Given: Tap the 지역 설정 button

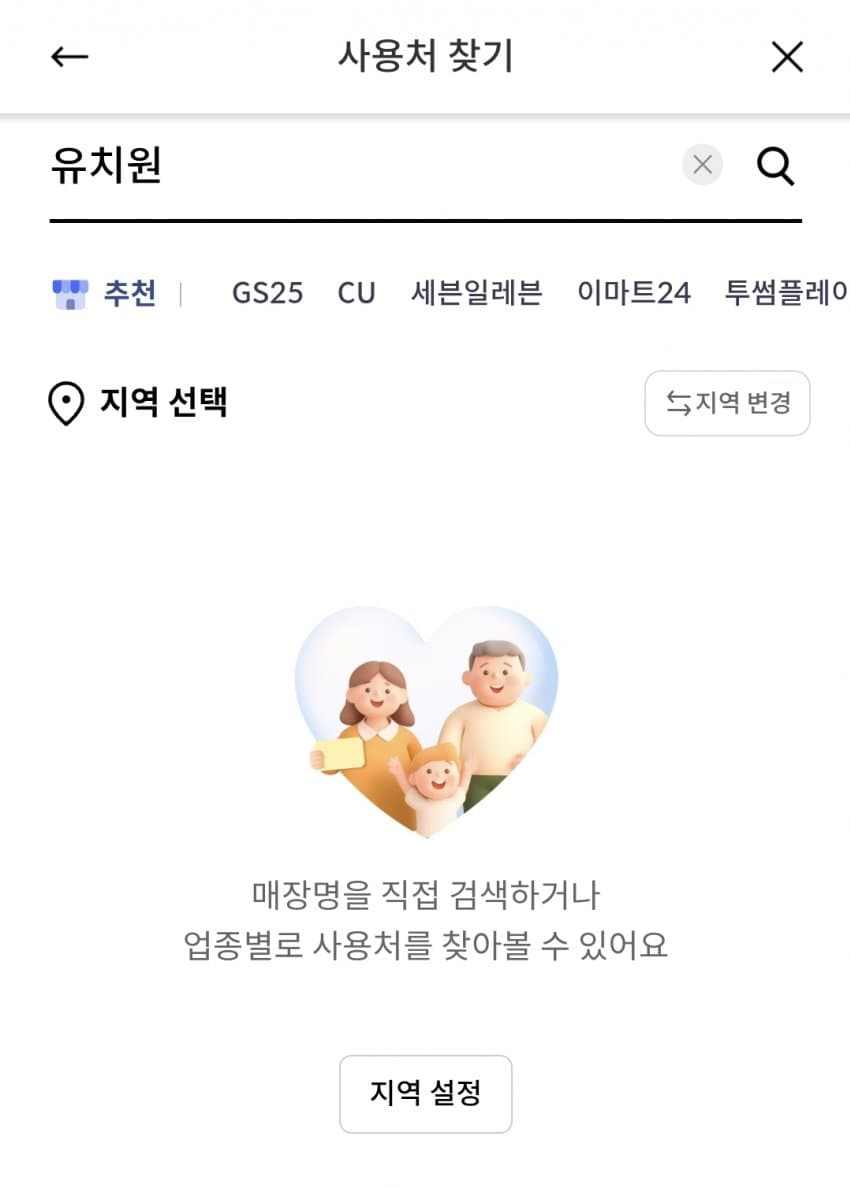Looking at the screenshot, I should pos(425,1094).
